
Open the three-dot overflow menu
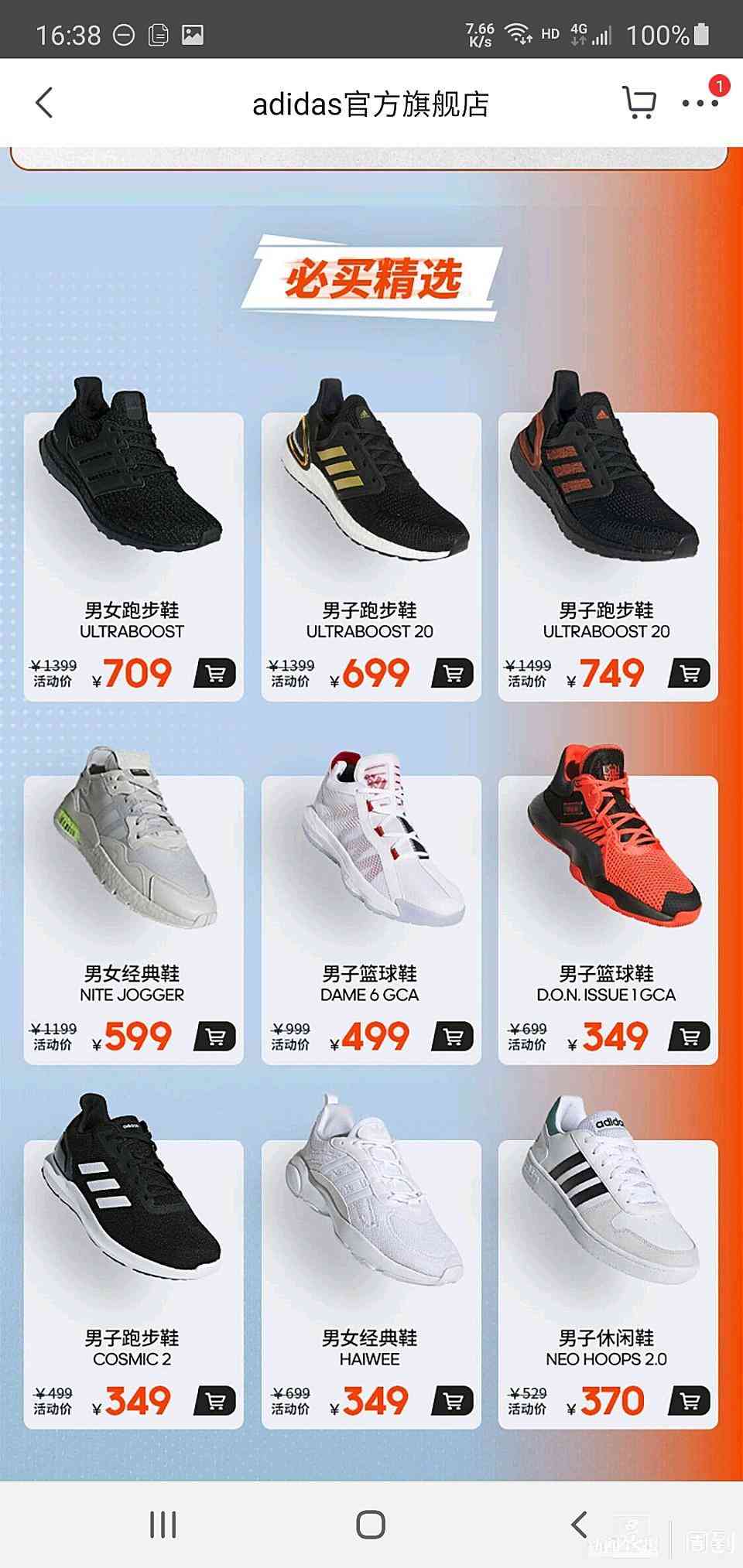coord(700,103)
